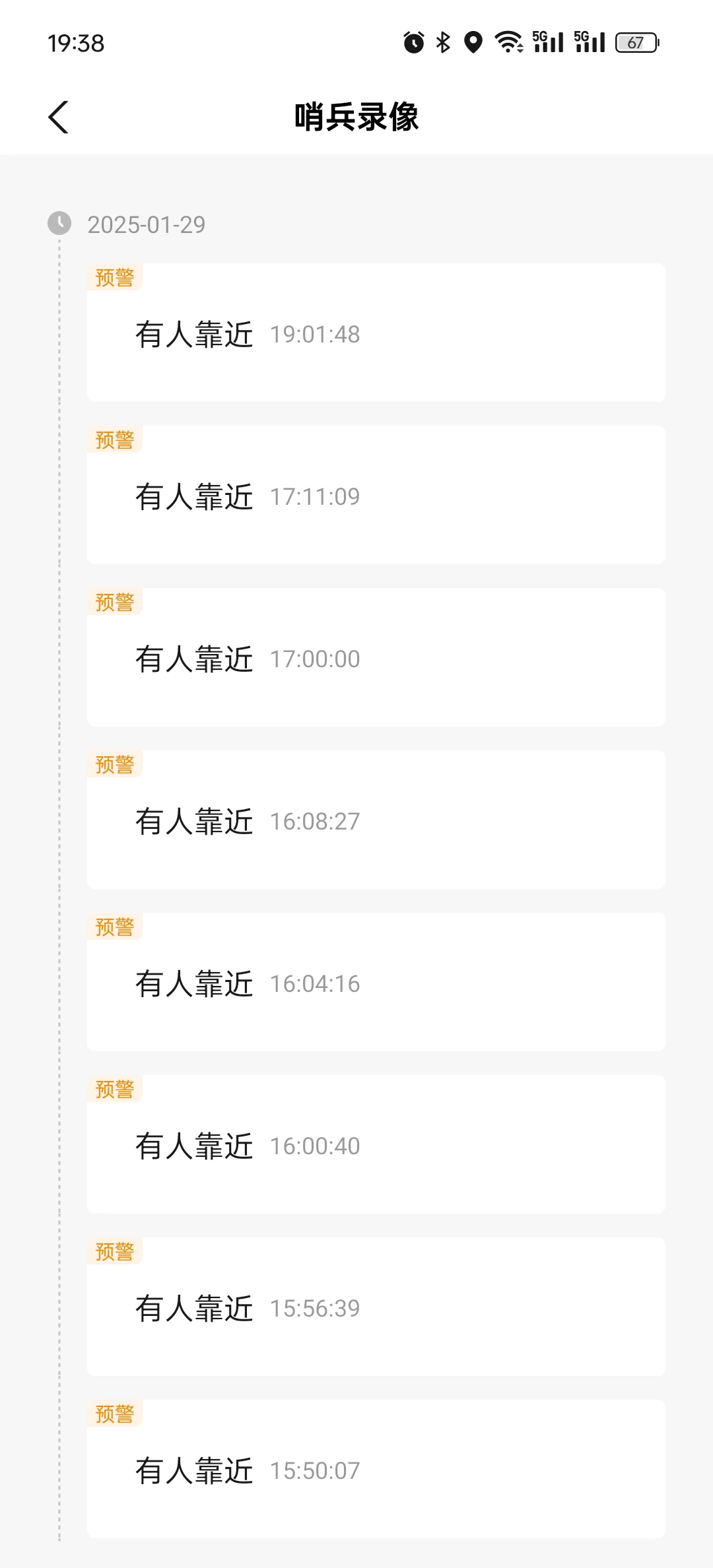
Task: Open the 有人靠近 alert at 19:01:48
Action: (376, 333)
